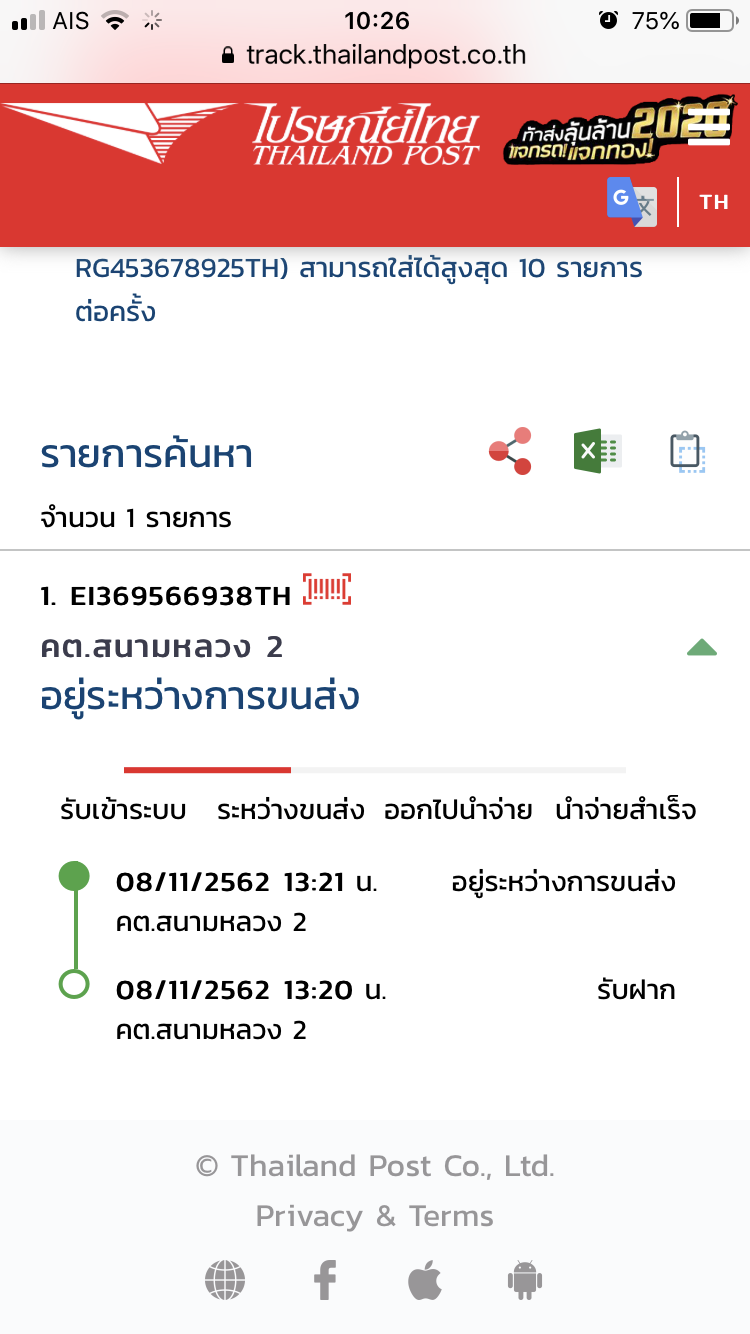Get the iOS app via the Apple icon

[x=425, y=1279]
